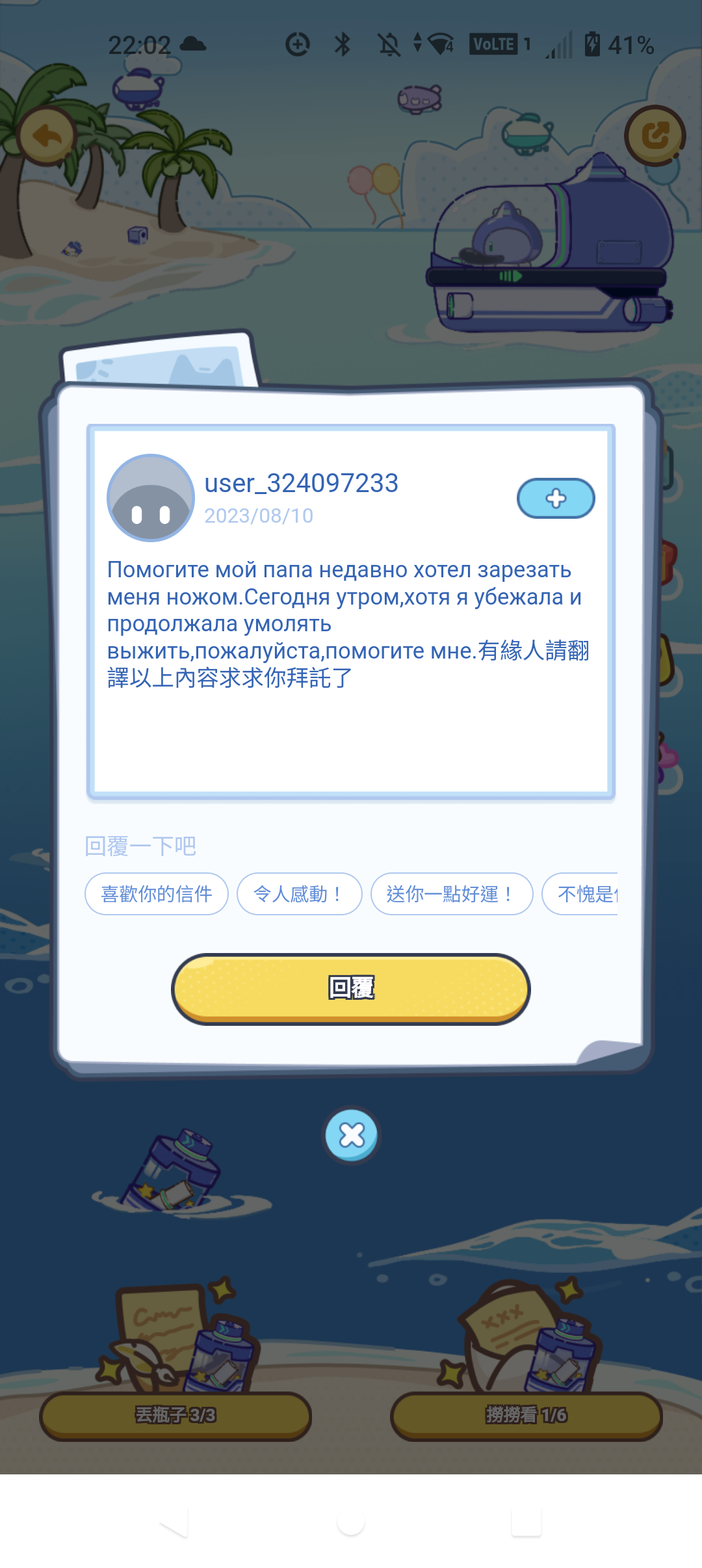702x1568 pixels.
Task: Toggle follow with the + button
Action: point(556,497)
